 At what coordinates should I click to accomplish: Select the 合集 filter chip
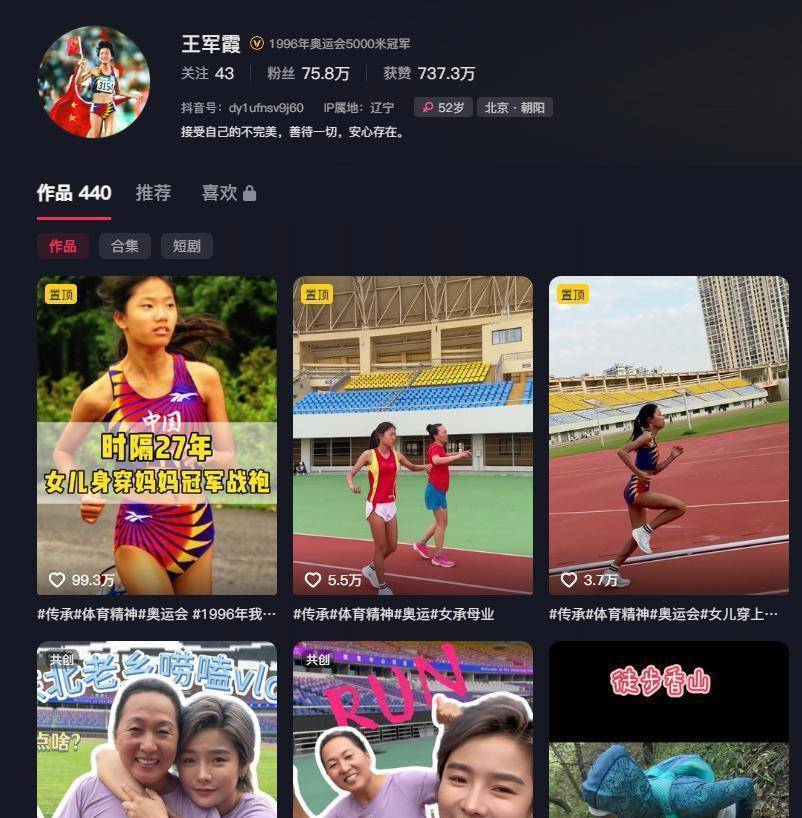tap(125, 246)
